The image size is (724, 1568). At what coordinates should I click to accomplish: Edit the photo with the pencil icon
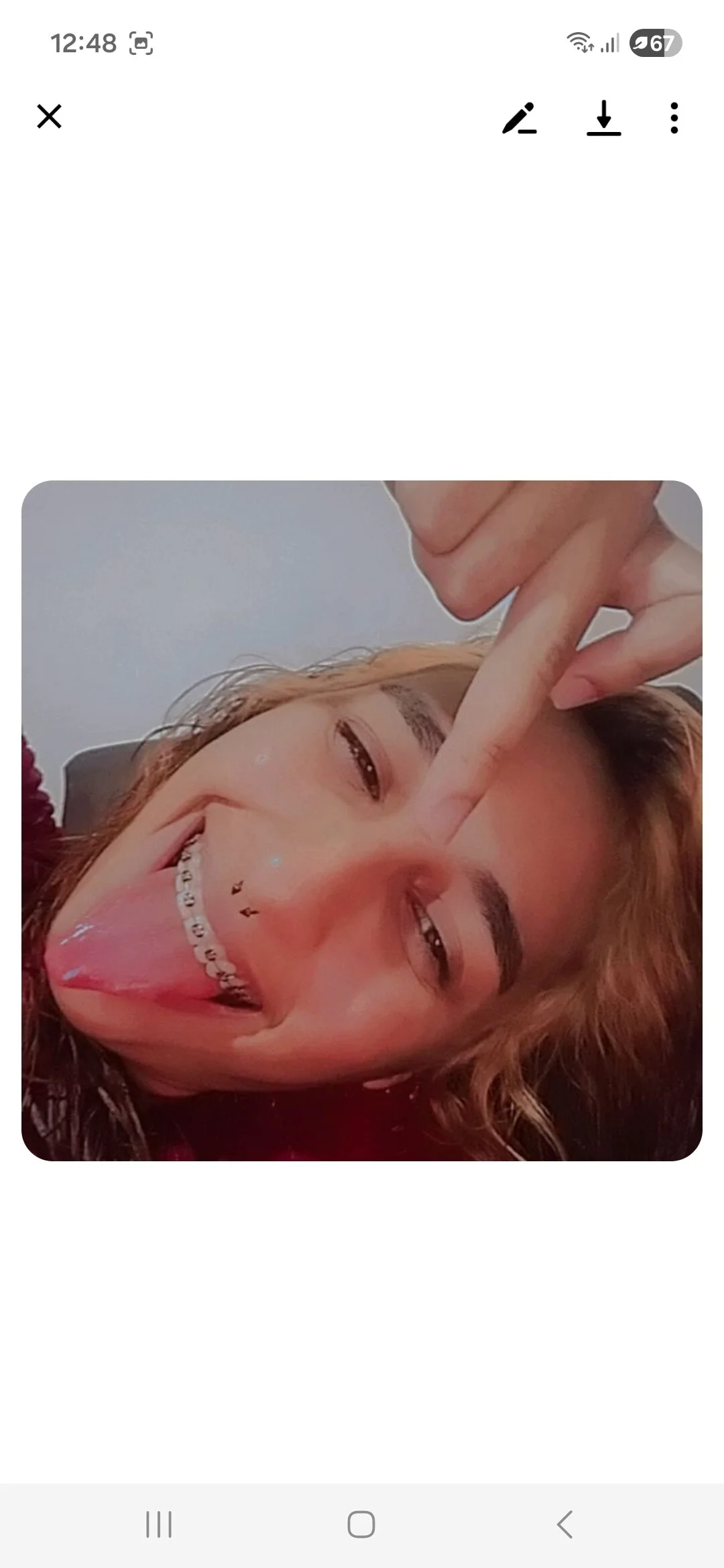tap(520, 118)
